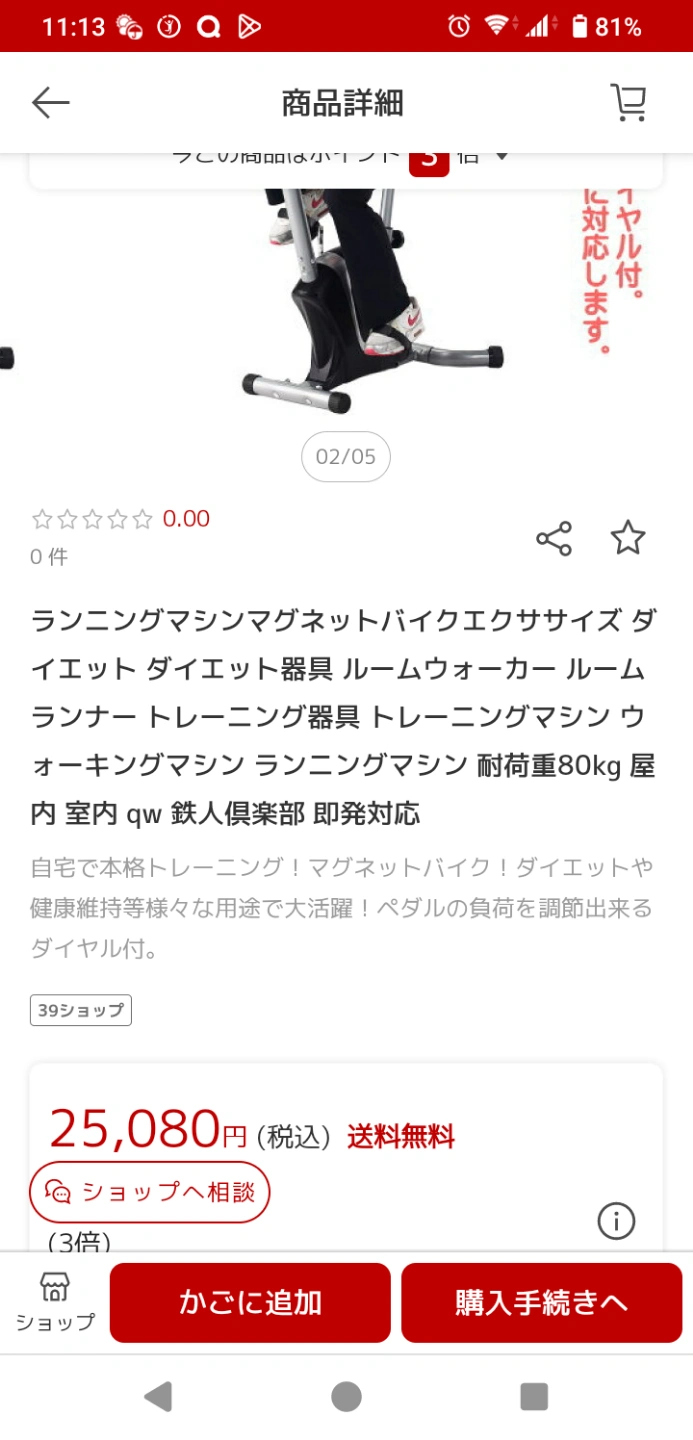The image size is (693, 1440).
Task: Go back using the arrow icon
Action: 50,103
